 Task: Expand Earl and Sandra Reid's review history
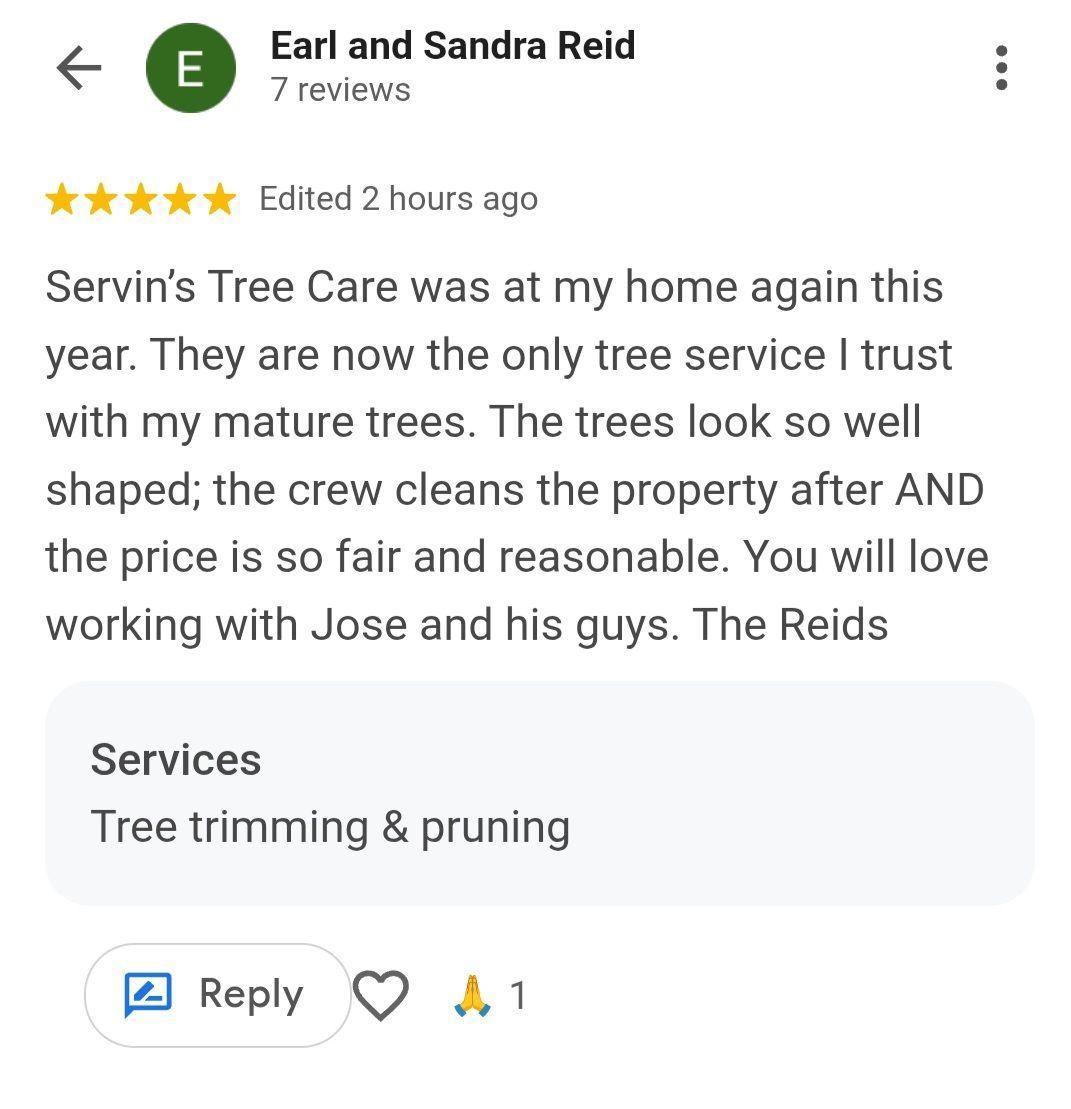(339, 89)
